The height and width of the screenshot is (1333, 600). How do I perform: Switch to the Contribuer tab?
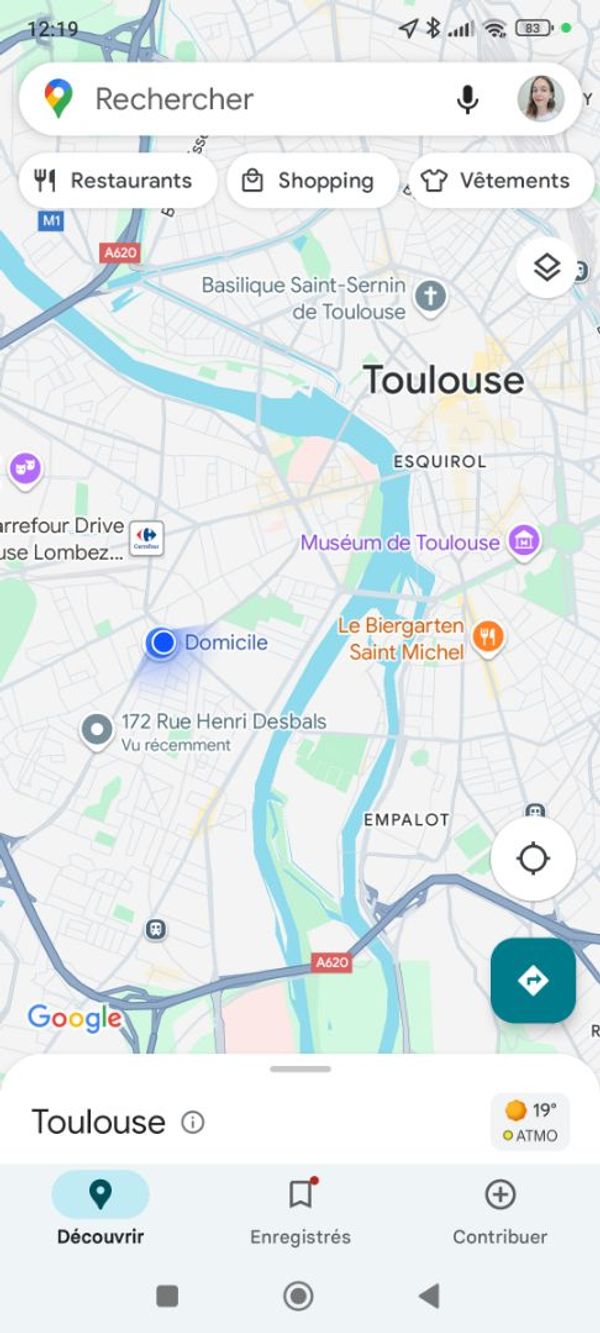click(x=500, y=1209)
